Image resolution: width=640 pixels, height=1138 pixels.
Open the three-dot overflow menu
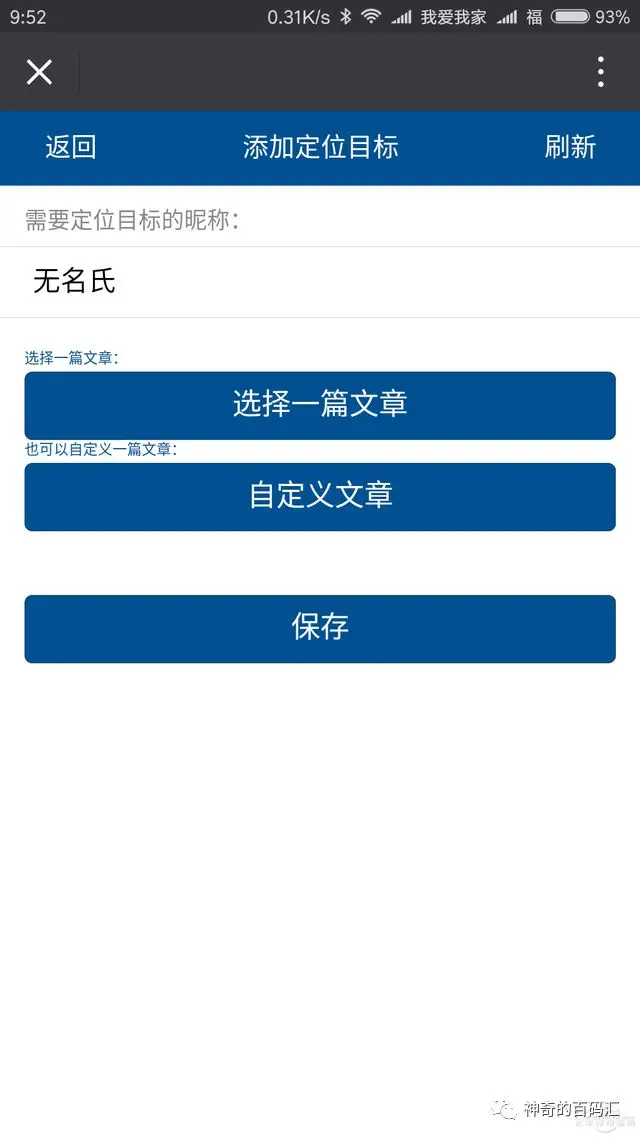point(600,72)
